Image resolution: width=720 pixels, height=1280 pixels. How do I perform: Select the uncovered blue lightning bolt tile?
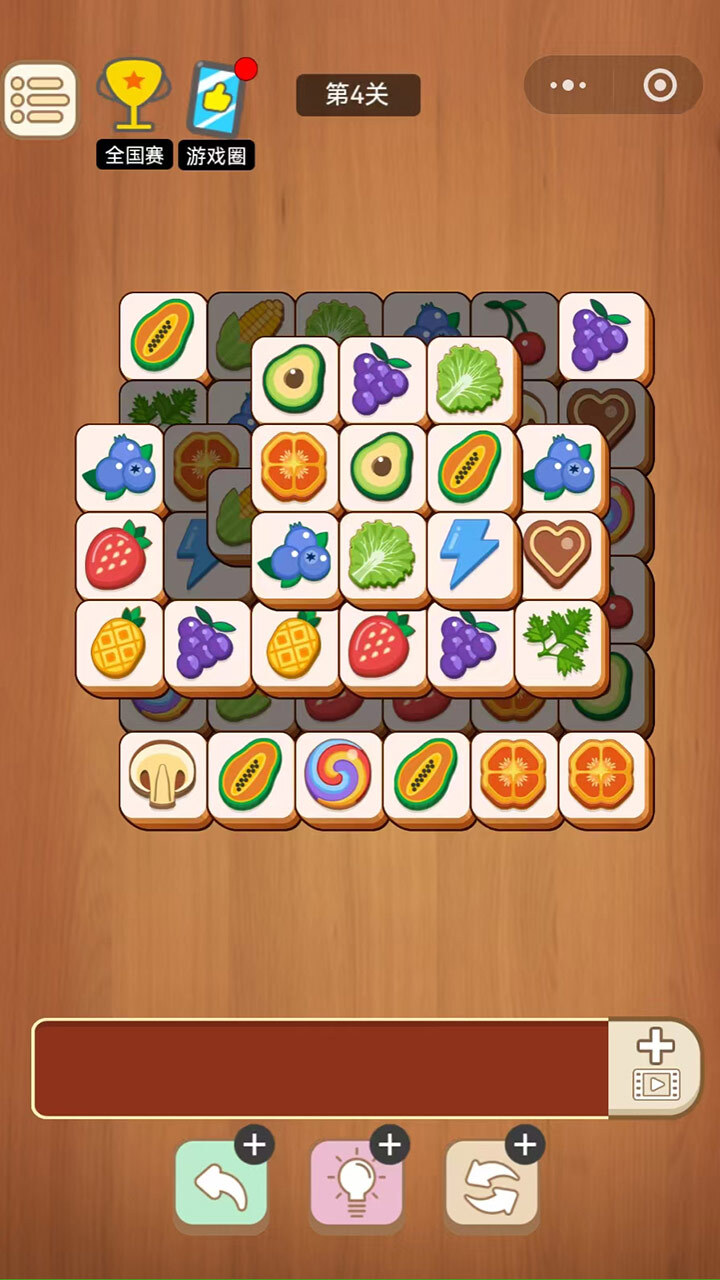click(469, 555)
